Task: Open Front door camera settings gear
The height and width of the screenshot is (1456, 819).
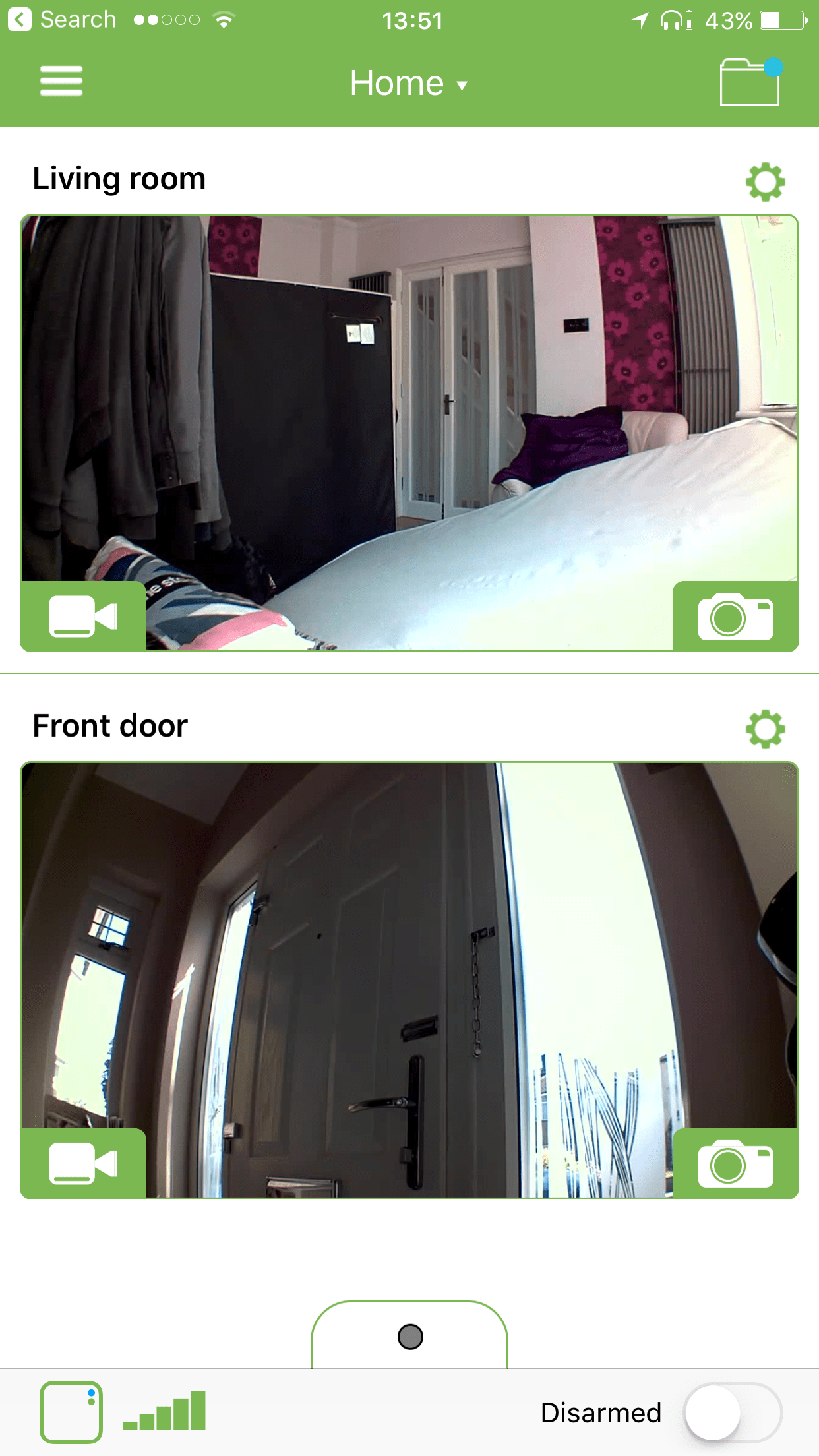Action: [x=765, y=729]
